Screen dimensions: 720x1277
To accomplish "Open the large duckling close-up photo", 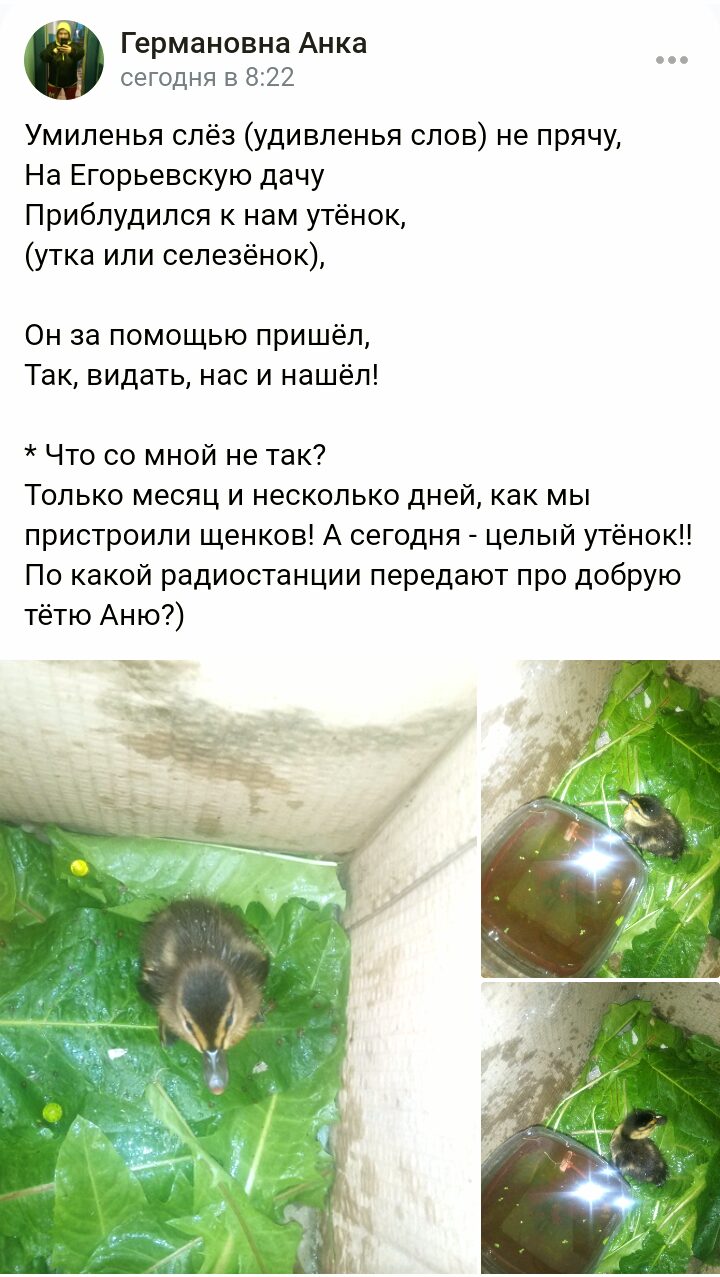I will click(x=238, y=966).
